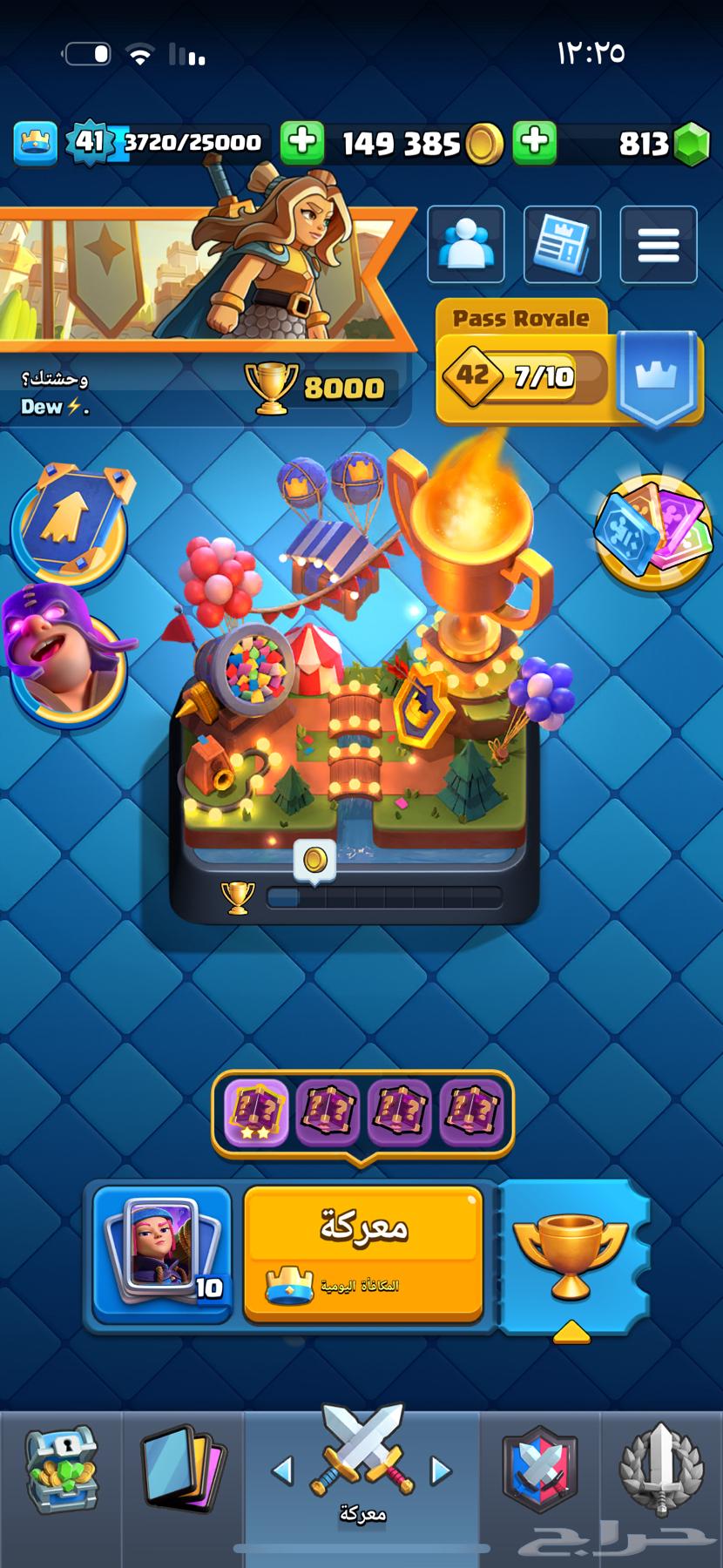Viewport: 723px width, 1568px height.
Task: Open the friends and social icon
Action: tap(466, 245)
